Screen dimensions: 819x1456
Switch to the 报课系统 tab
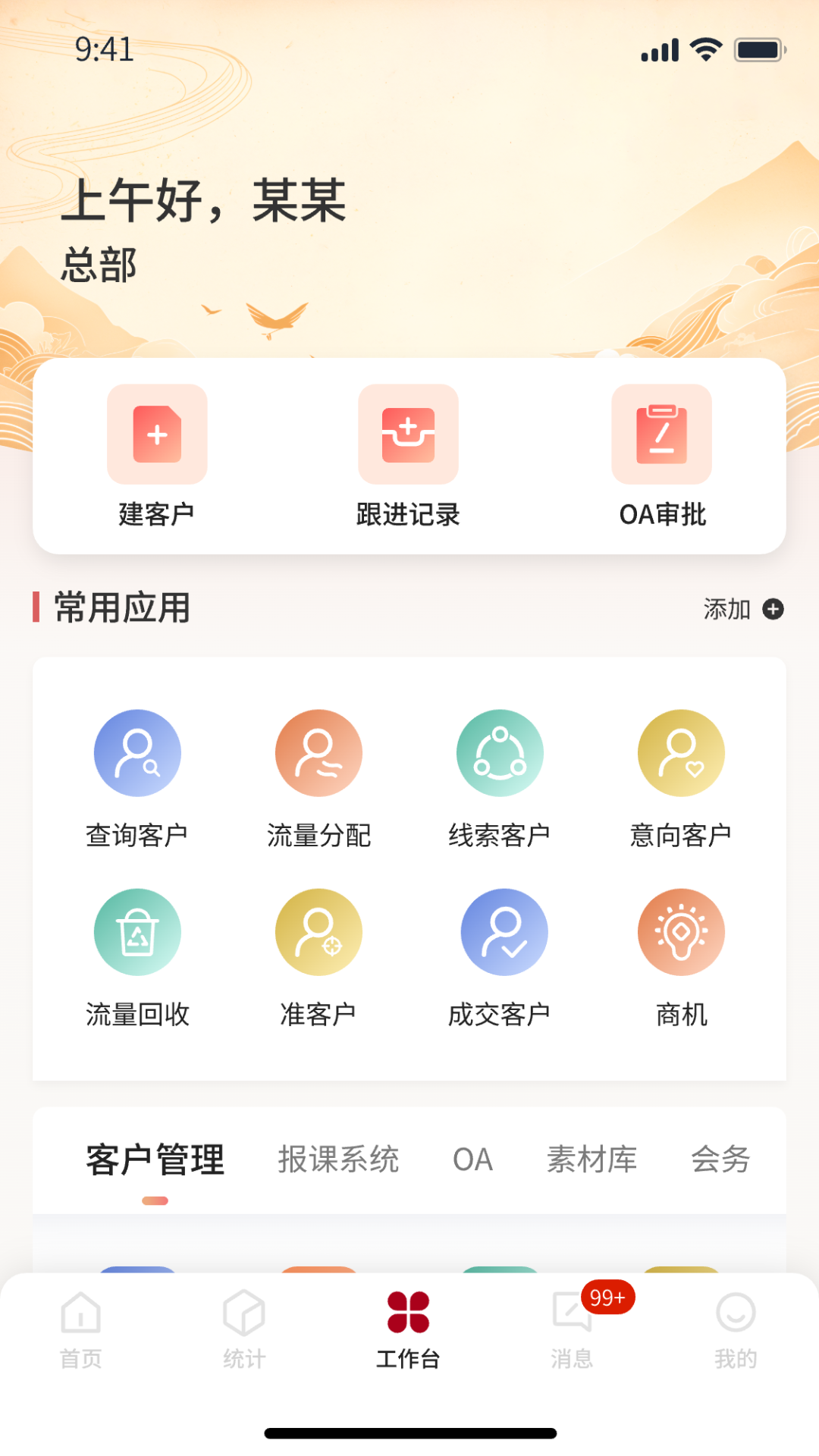(339, 1159)
